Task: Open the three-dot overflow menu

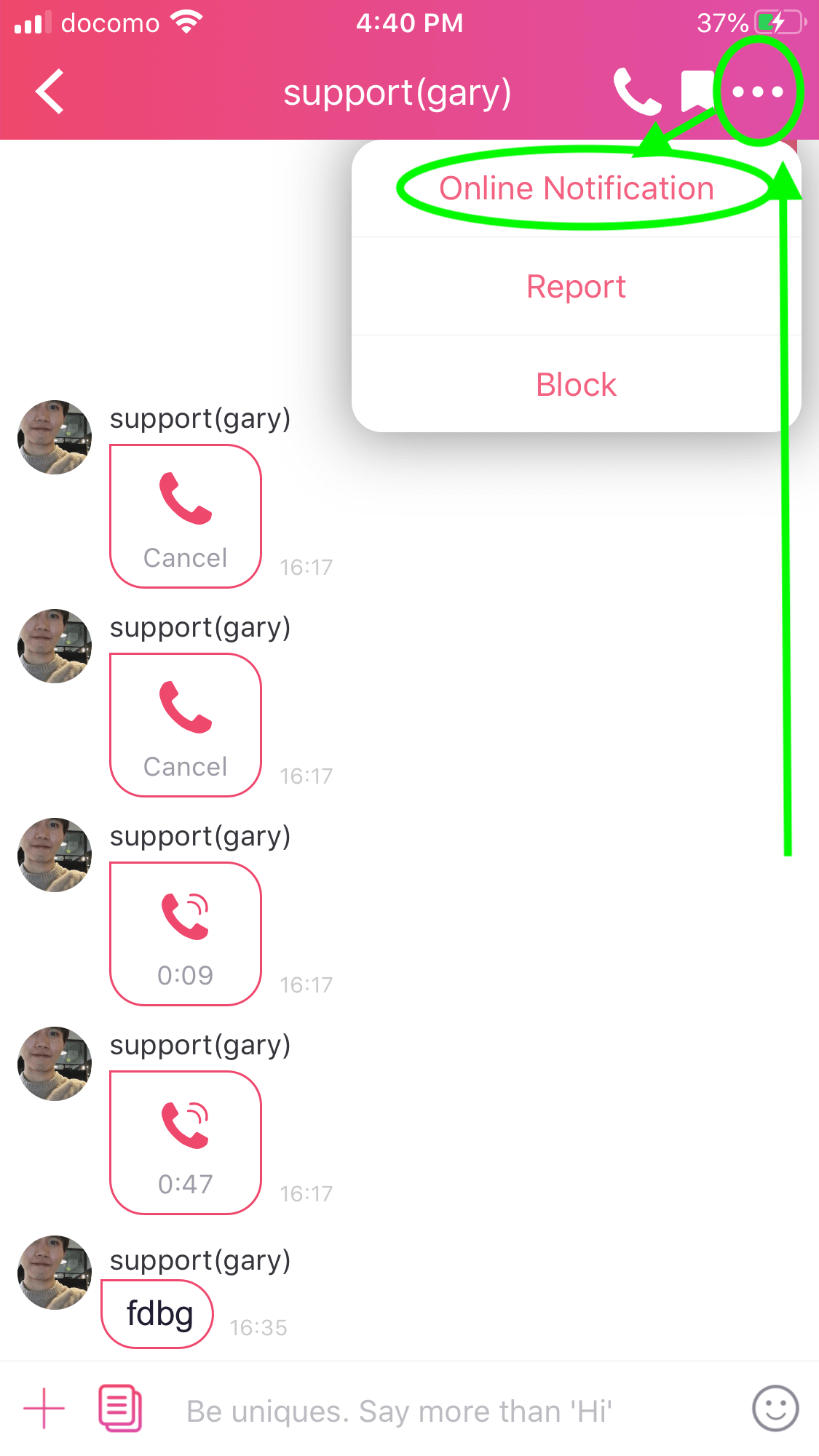Action: (x=758, y=92)
